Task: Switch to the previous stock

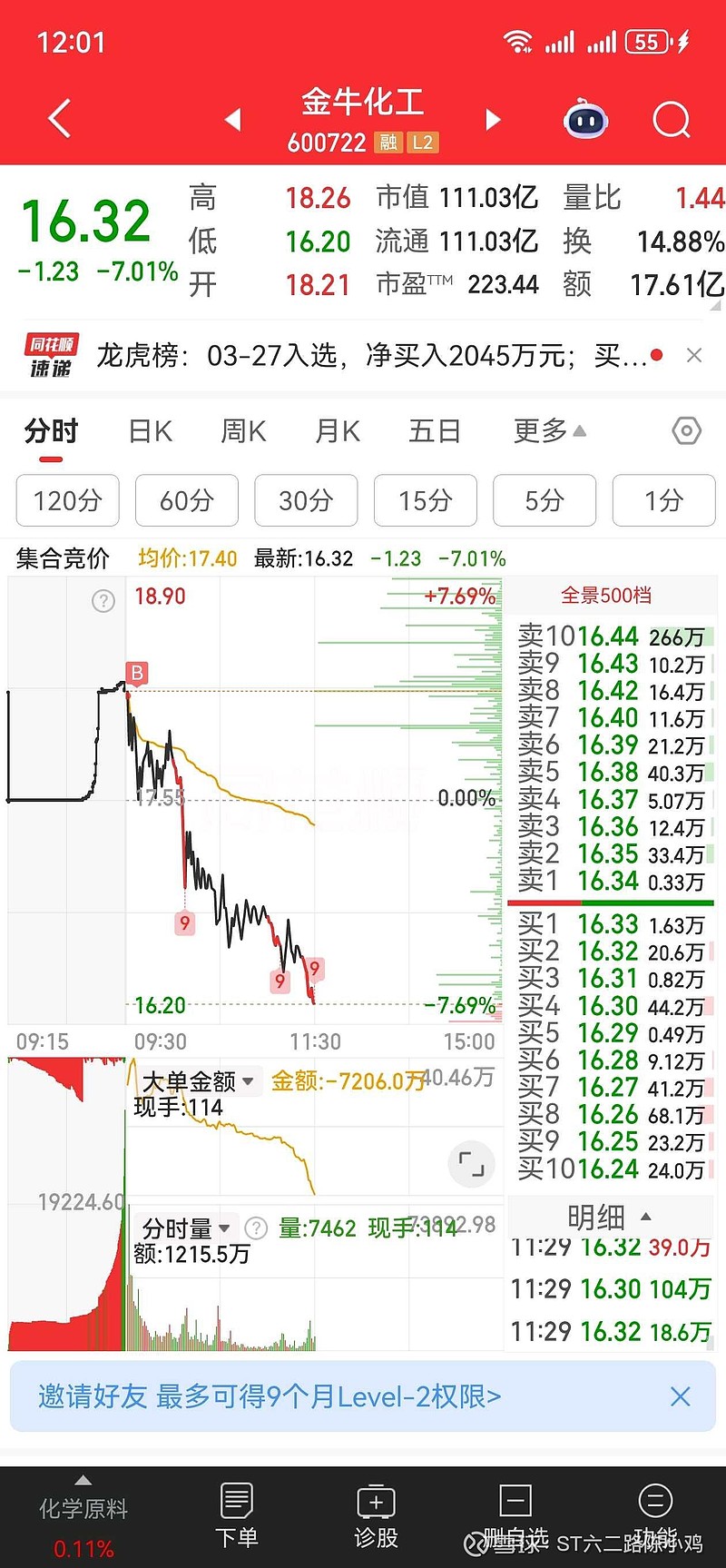Action: [233, 119]
